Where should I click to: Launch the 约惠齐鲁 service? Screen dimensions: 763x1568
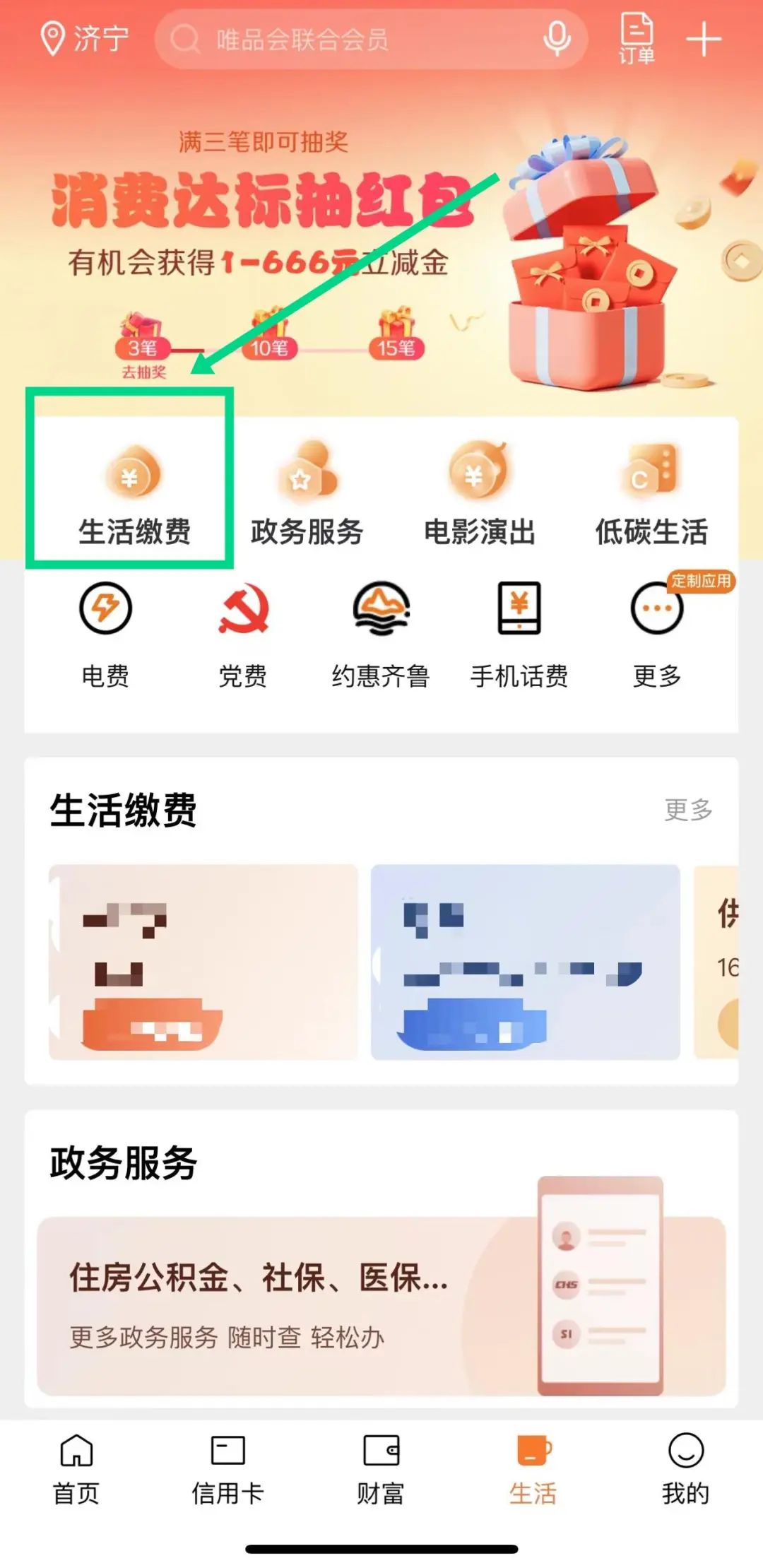[381, 632]
